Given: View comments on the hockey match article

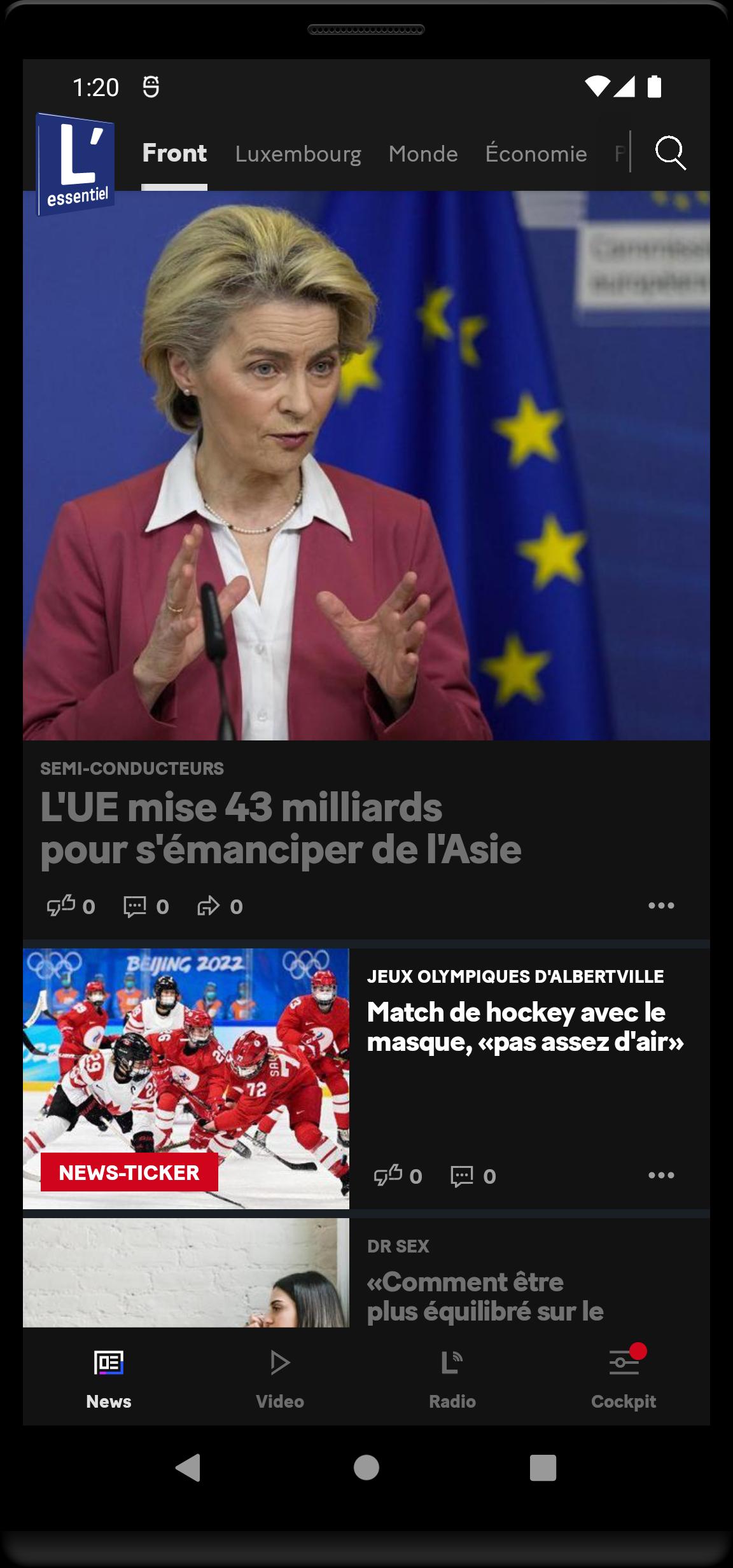Looking at the screenshot, I should (462, 1176).
